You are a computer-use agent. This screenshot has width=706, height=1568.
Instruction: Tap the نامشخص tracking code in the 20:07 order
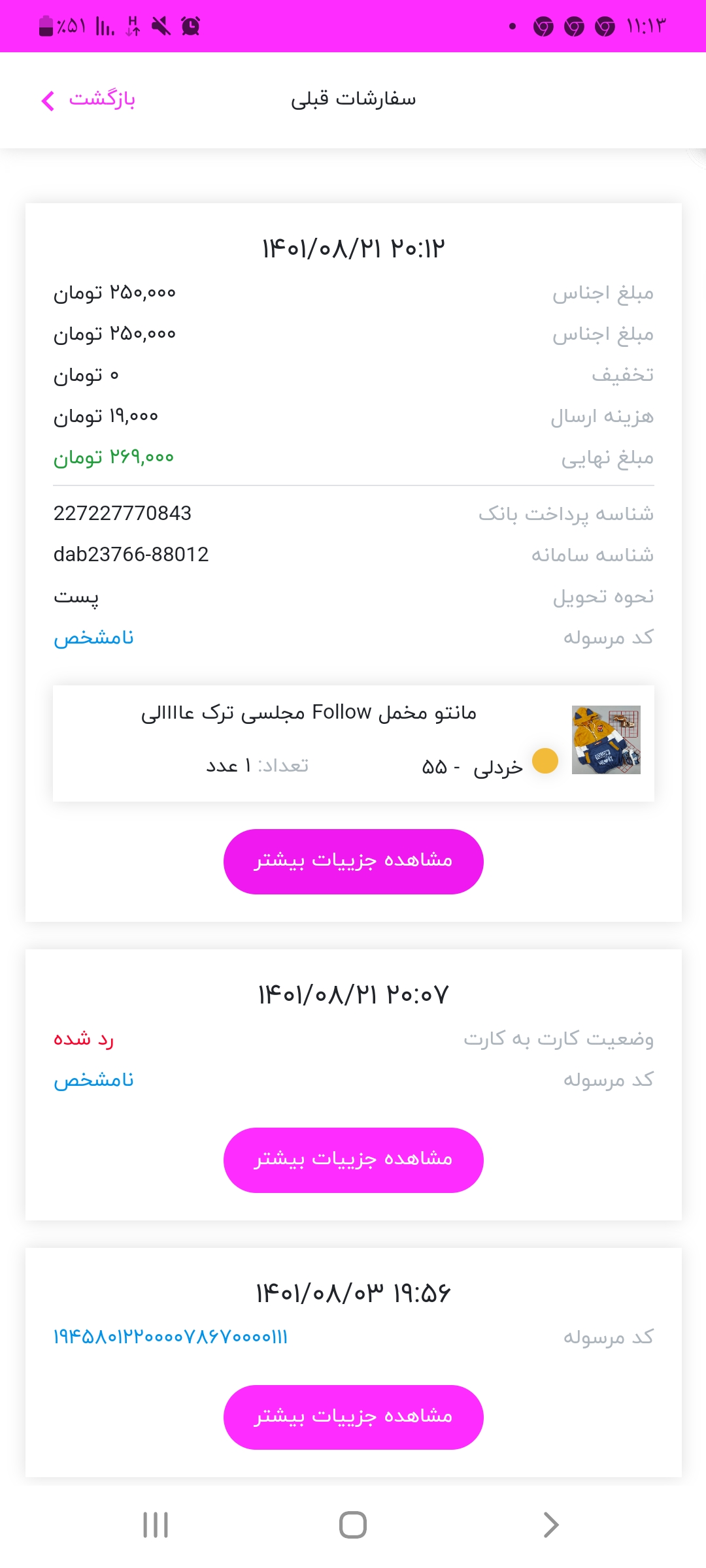click(x=93, y=1080)
